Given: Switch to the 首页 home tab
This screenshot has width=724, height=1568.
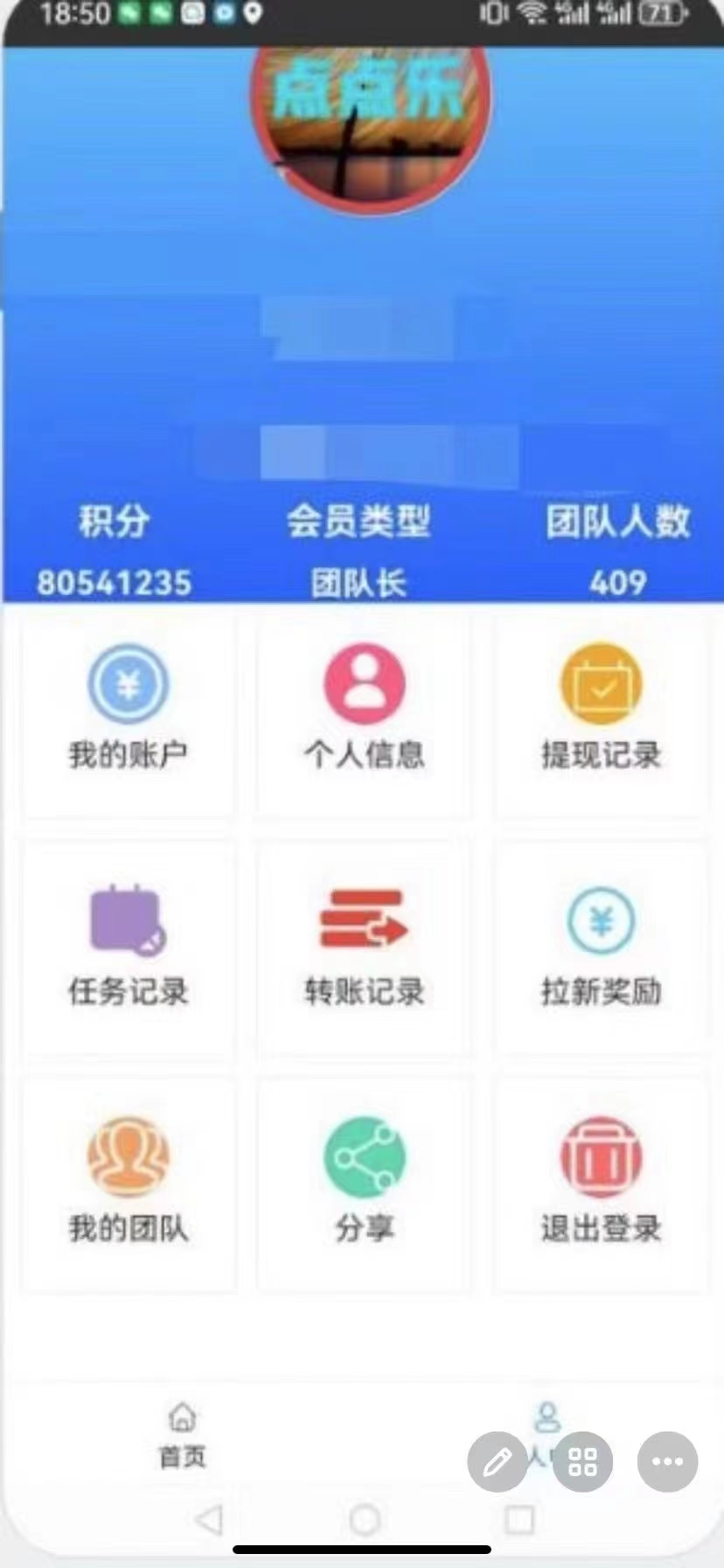Looking at the screenshot, I should [x=182, y=1434].
